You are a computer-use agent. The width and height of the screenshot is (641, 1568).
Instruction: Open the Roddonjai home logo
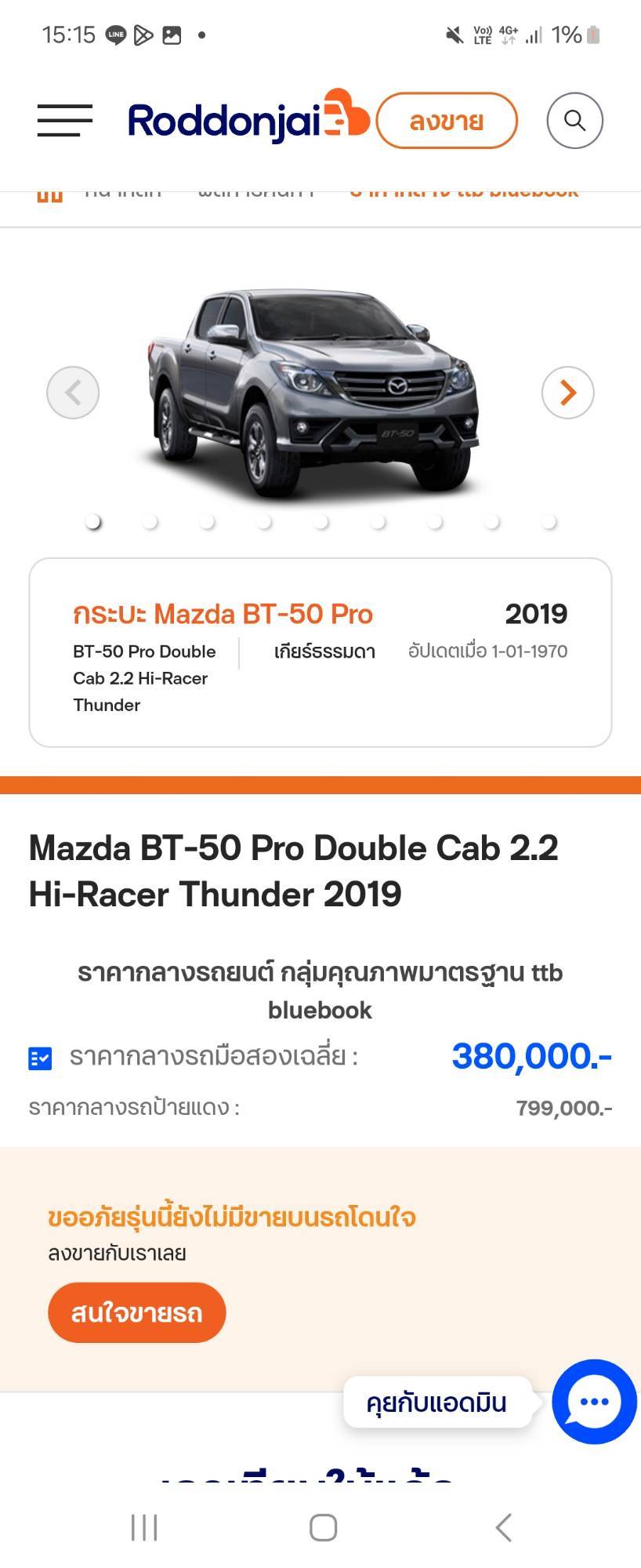(x=247, y=119)
